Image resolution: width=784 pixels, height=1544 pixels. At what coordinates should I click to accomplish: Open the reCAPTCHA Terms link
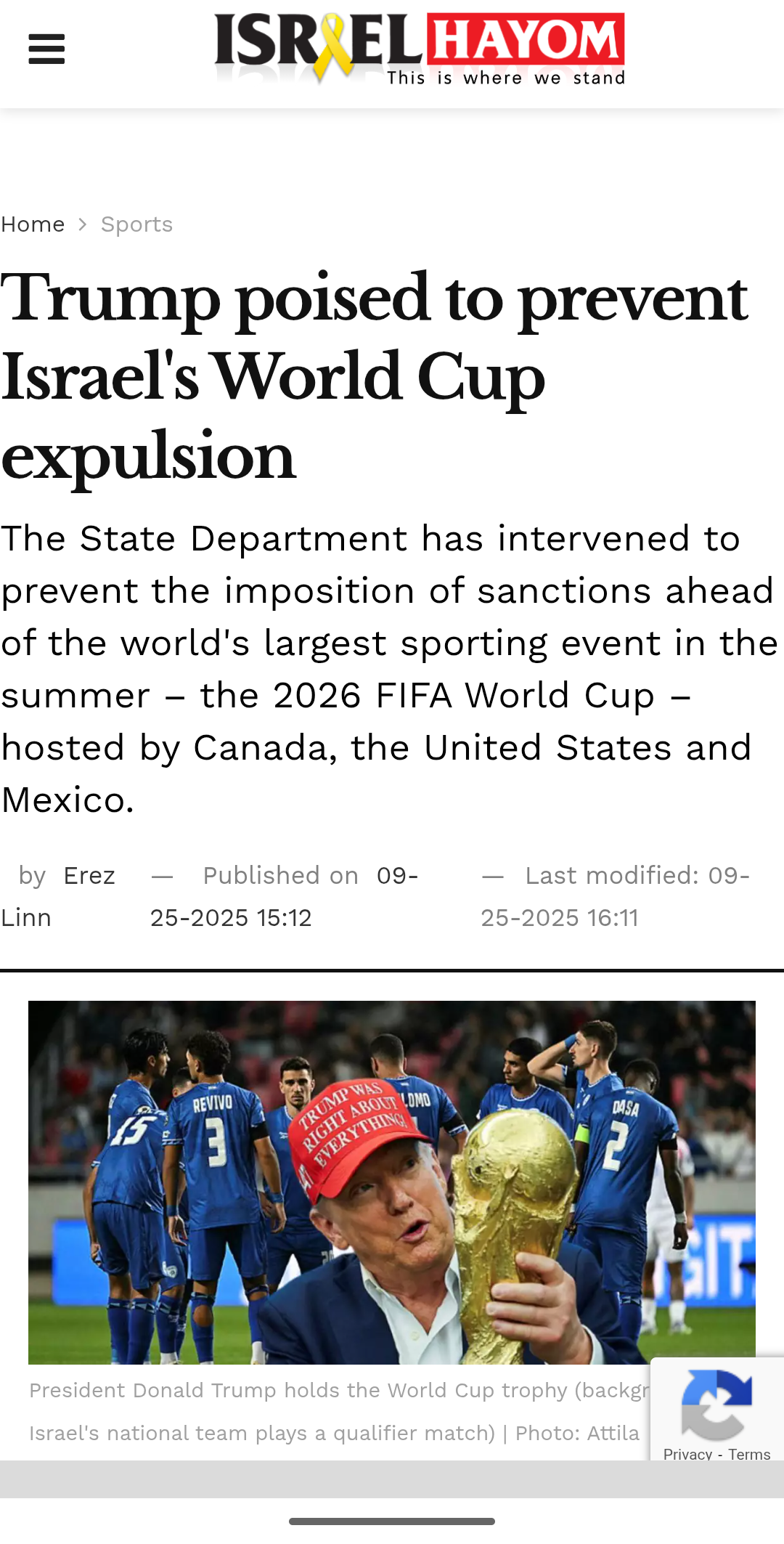coord(749,1454)
